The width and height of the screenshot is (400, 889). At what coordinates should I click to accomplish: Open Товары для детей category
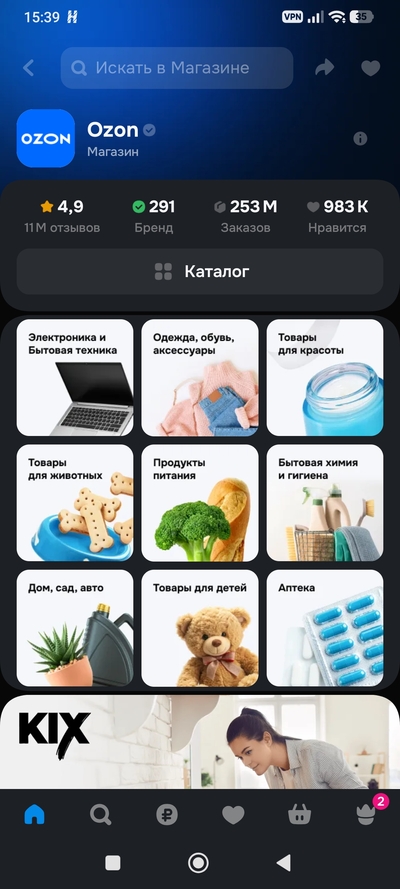[200, 628]
